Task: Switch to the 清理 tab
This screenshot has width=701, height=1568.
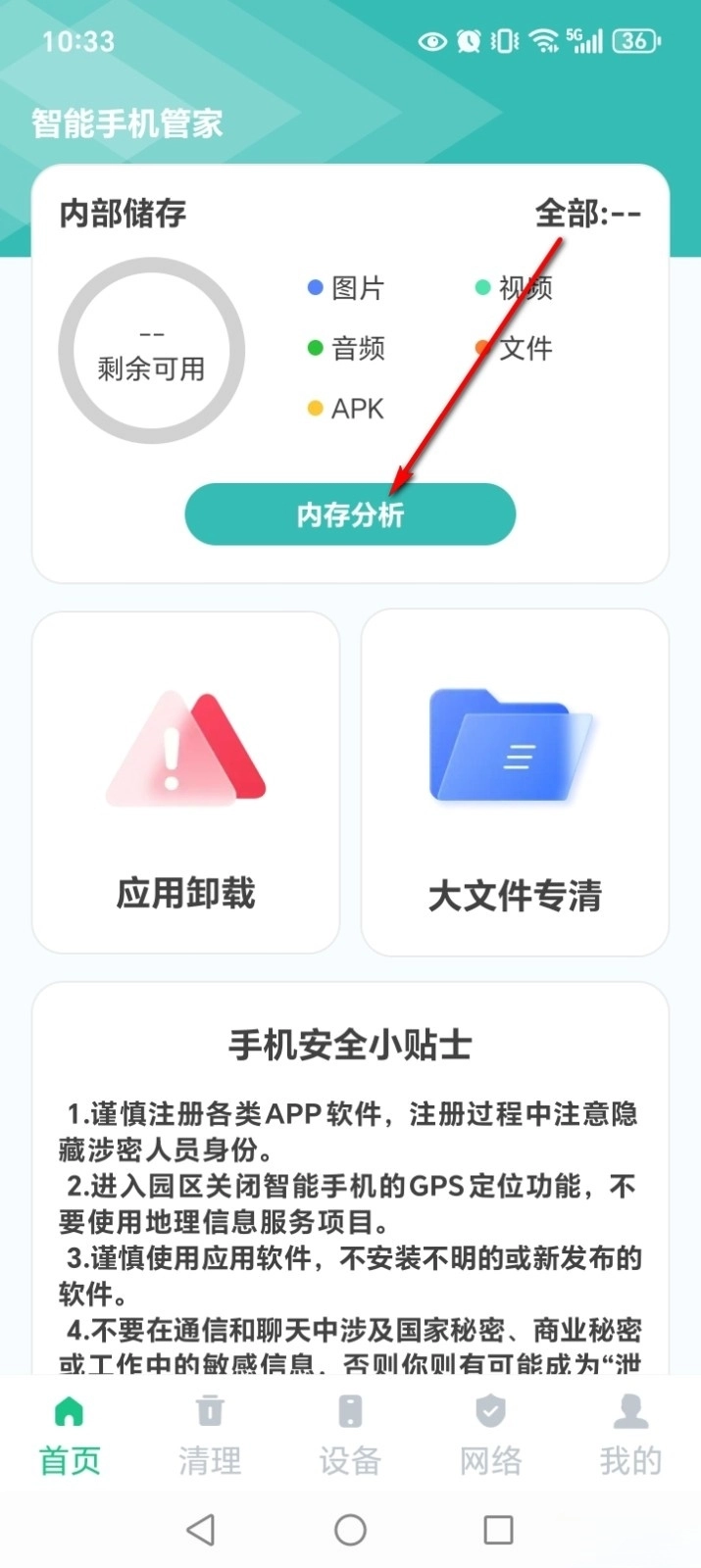Action: pyautogui.click(x=210, y=1436)
